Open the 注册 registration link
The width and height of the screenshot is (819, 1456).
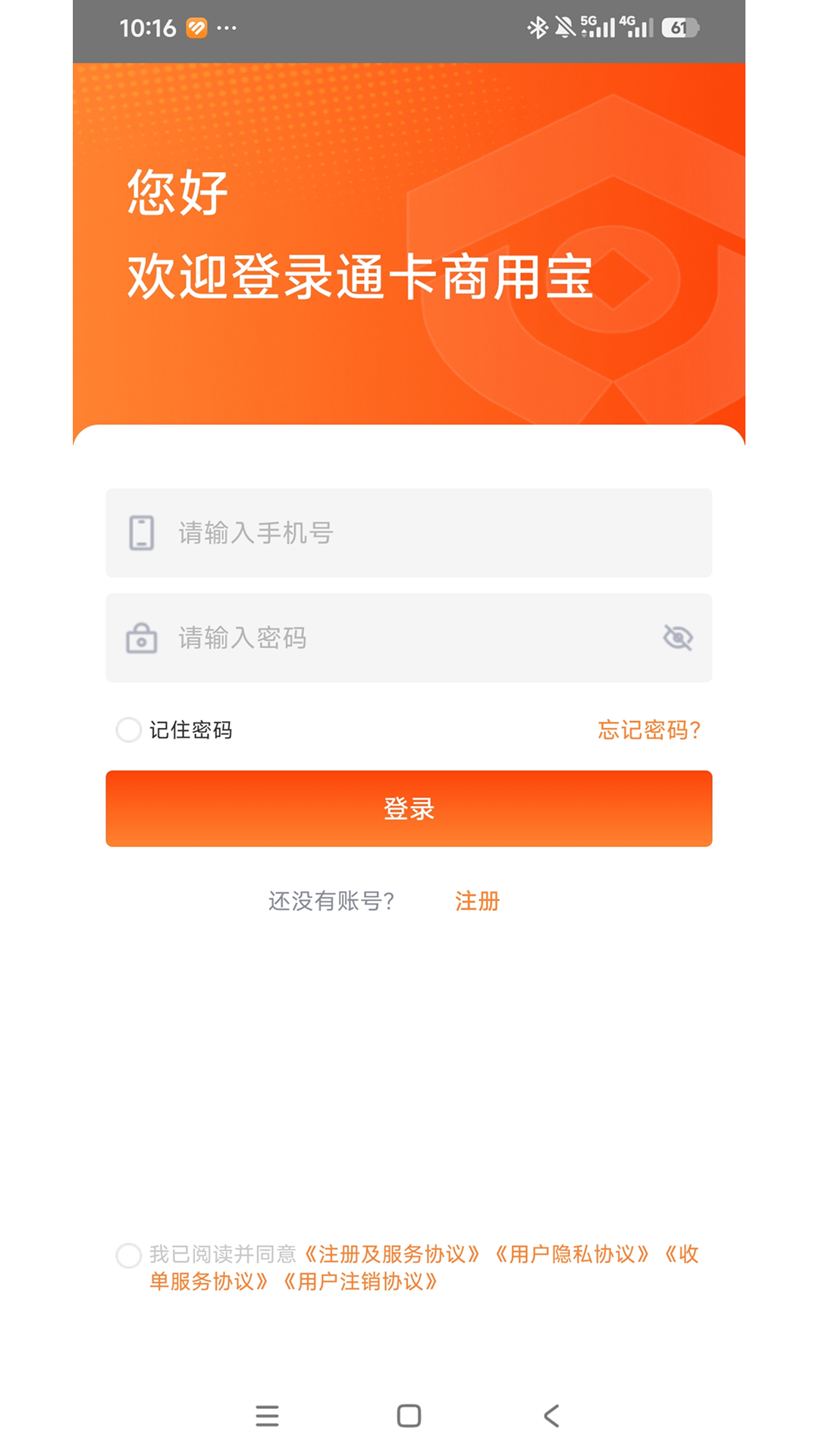tap(476, 902)
